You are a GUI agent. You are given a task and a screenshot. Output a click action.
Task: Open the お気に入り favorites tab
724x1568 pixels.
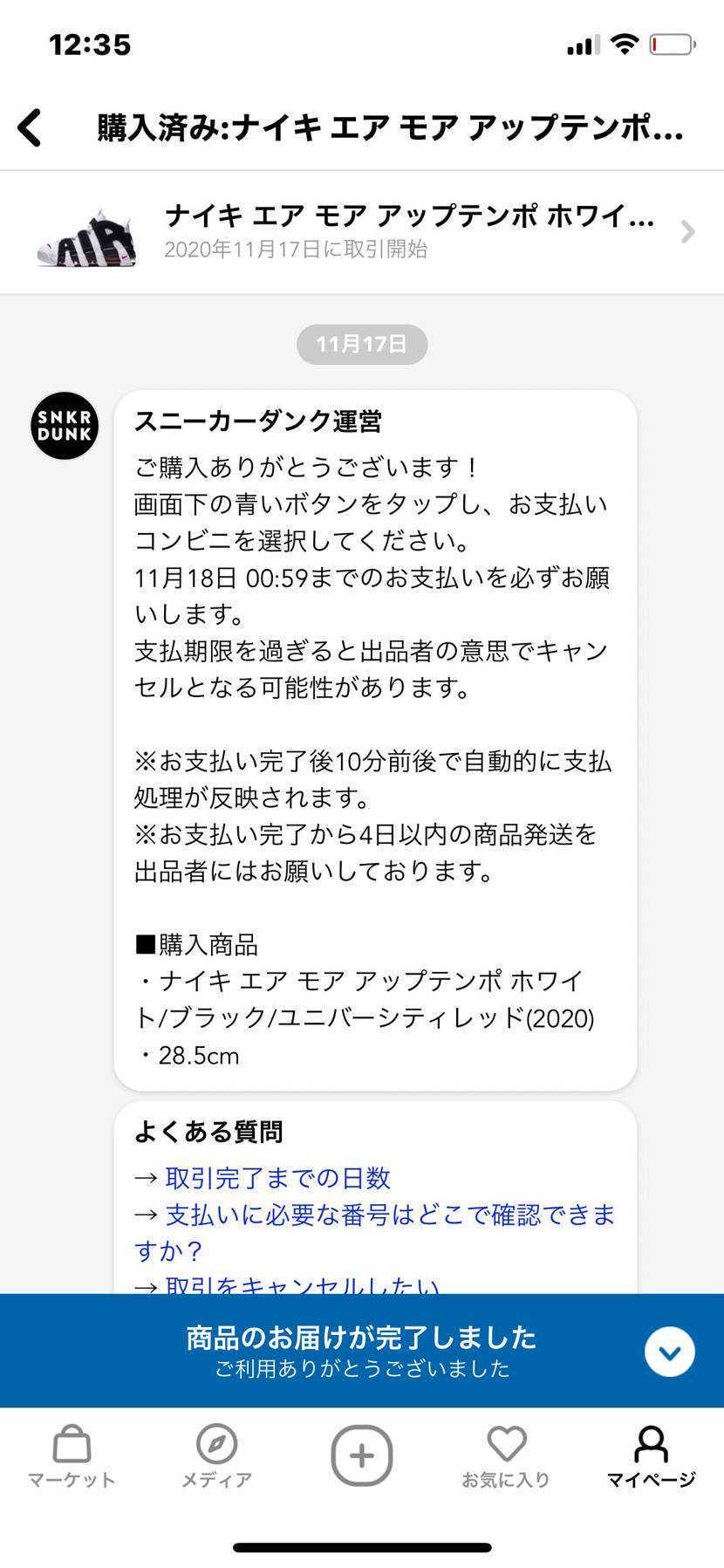pyautogui.click(x=506, y=1457)
